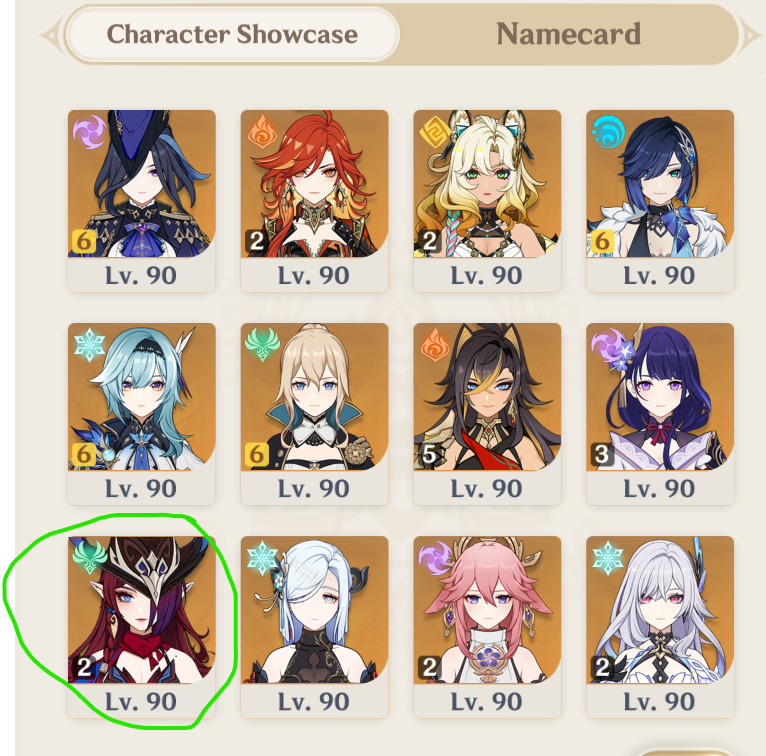Open the dark-haired Pyro character with constellation 5
This screenshot has height=756, width=766.
pyautogui.click(x=487, y=414)
